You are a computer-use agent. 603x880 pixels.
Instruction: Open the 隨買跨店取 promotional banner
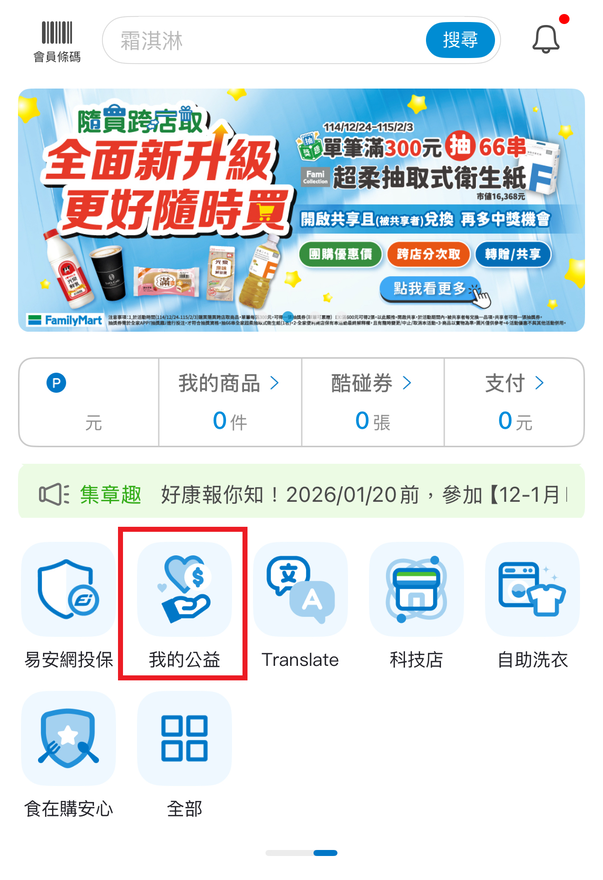(301, 210)
